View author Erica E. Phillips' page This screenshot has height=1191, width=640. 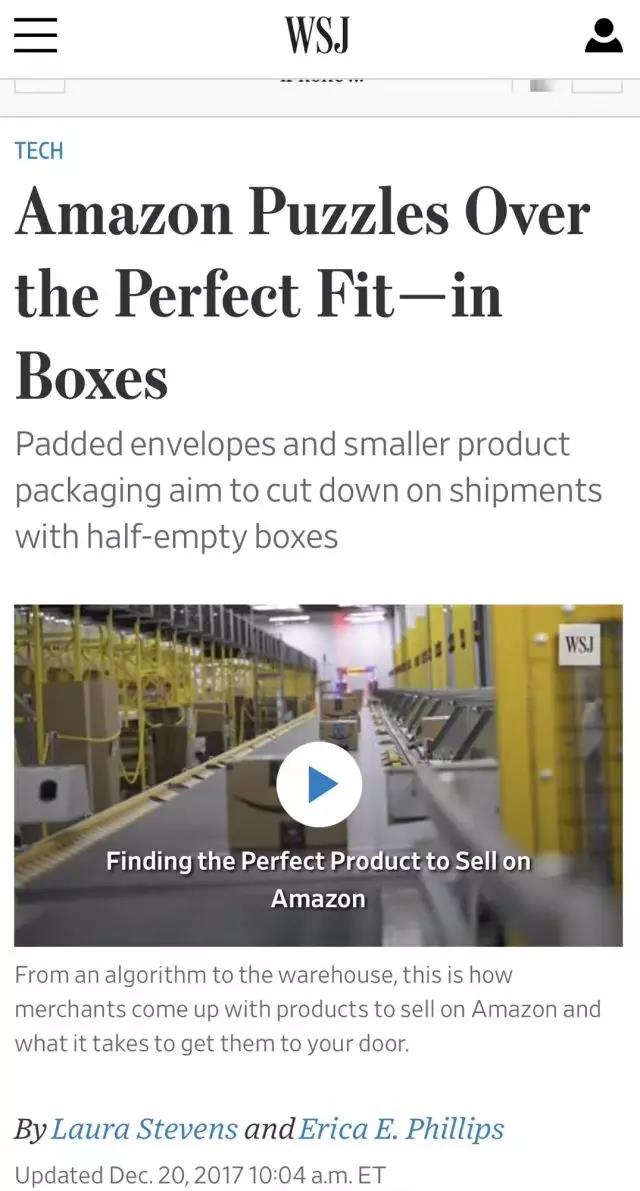[402, 1130]
